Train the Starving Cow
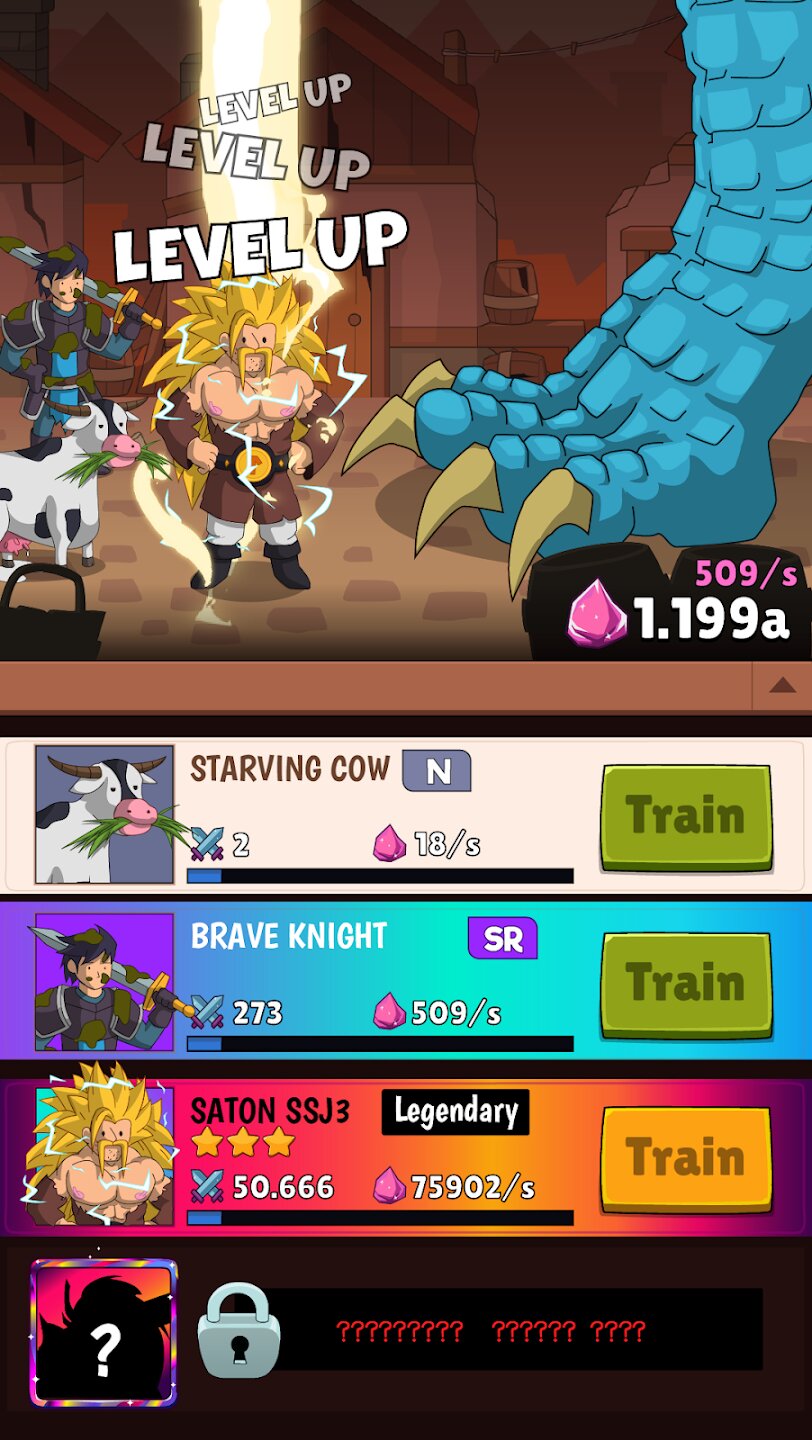This screenshot has height=1440, width=812. [686, 817]
